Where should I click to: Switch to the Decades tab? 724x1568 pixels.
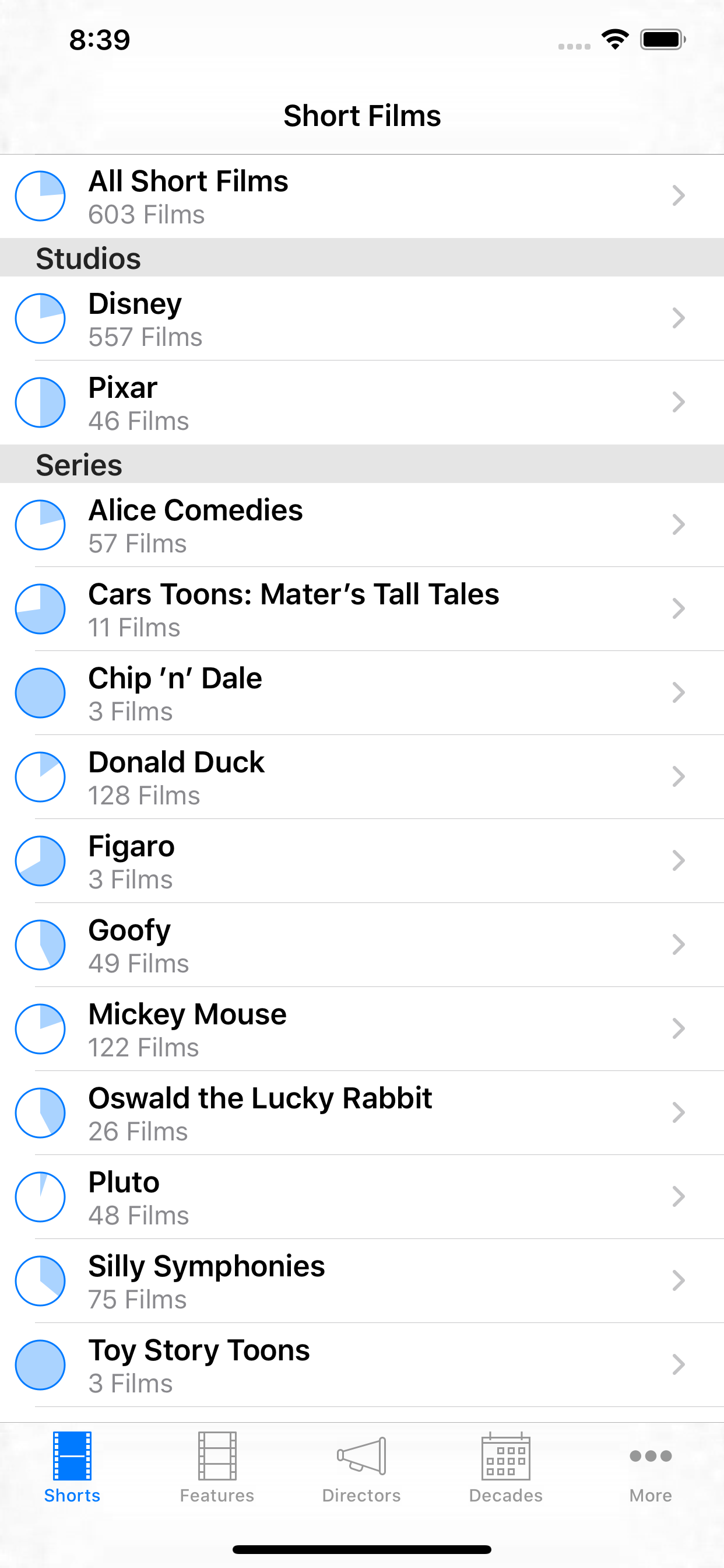[505, 1467]
